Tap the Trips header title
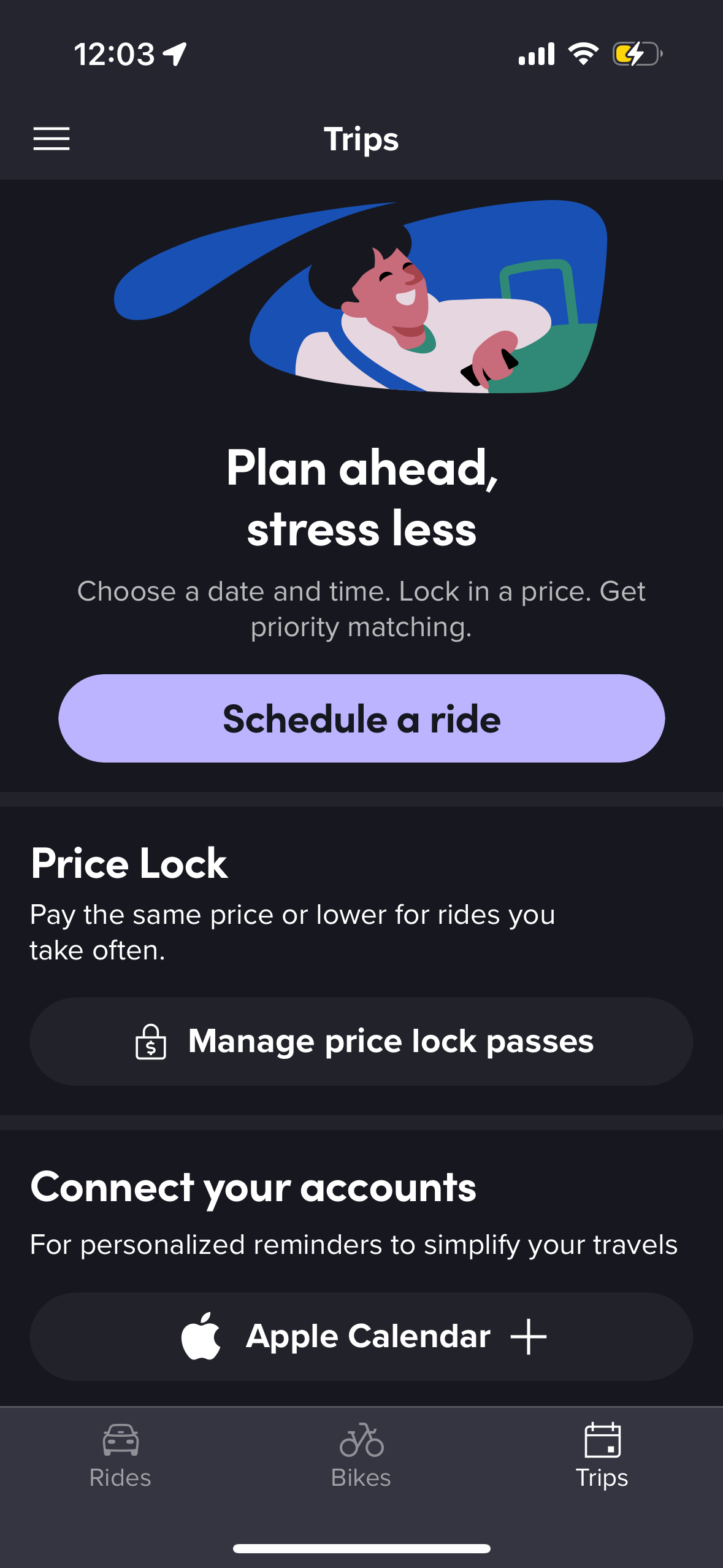723x1568 pixels. [361, 139]
